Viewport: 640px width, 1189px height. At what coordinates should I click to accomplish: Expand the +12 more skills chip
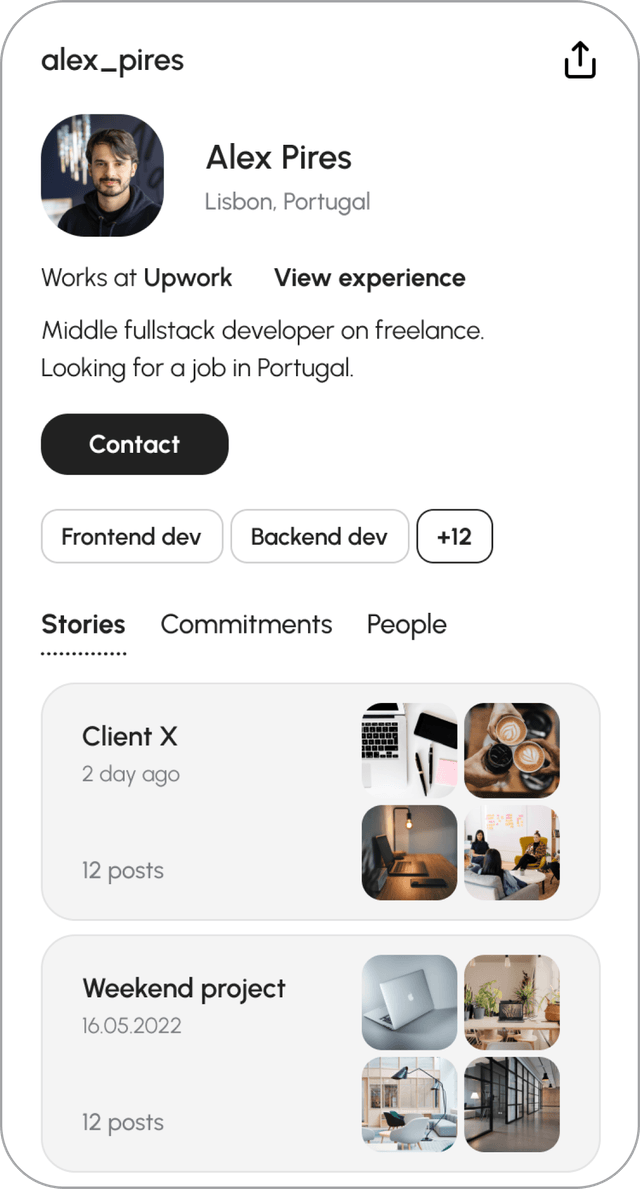pyautogui.click(x=454, y=537)
